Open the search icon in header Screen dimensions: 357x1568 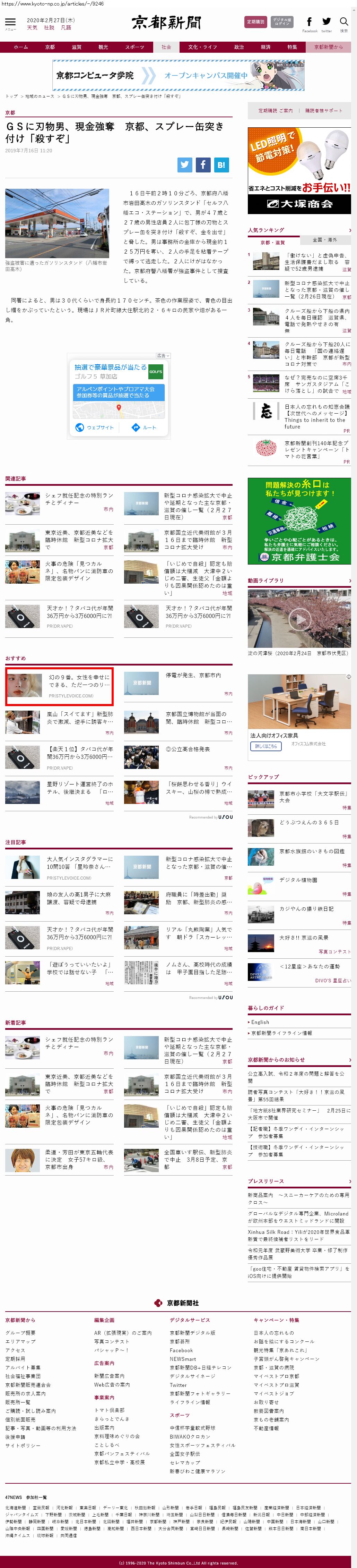[x=343, y=23]
